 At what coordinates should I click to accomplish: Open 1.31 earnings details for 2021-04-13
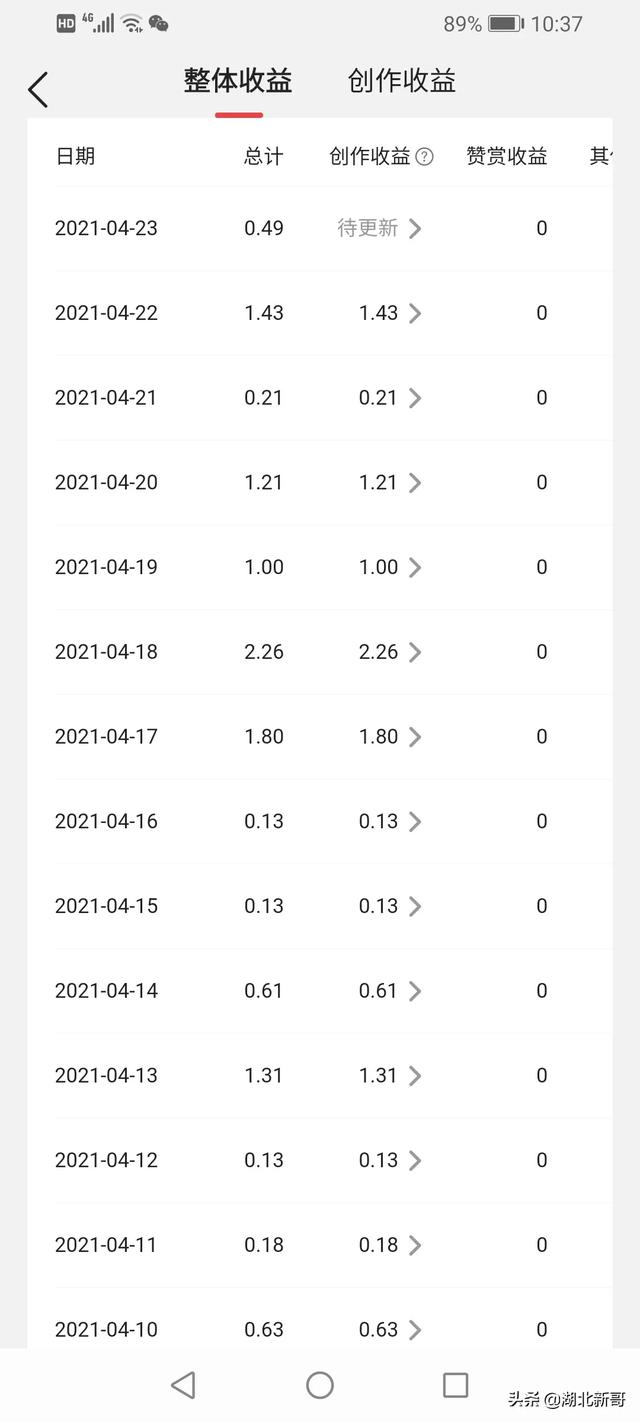tap(391, 1076)
